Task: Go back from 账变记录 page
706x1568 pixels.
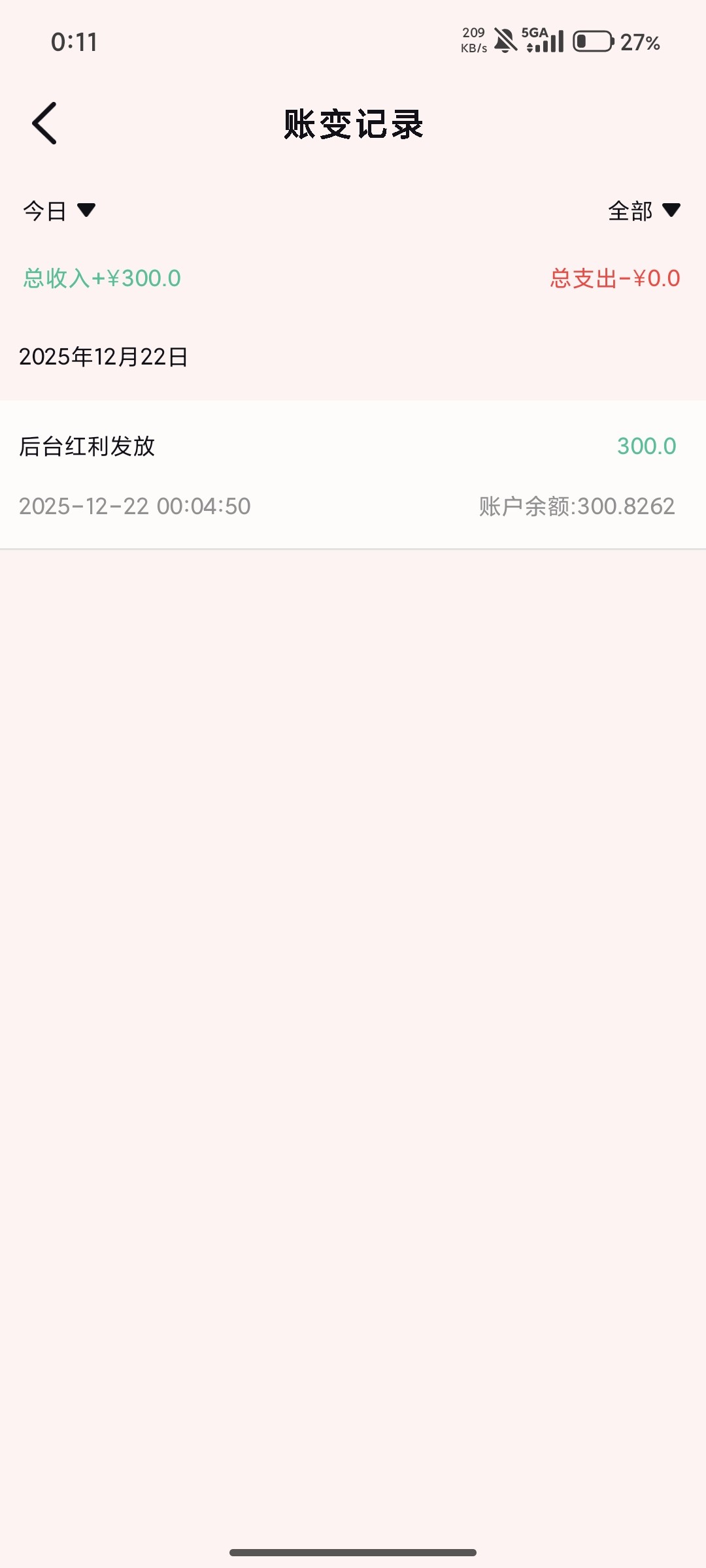Action: coord(44,123)
